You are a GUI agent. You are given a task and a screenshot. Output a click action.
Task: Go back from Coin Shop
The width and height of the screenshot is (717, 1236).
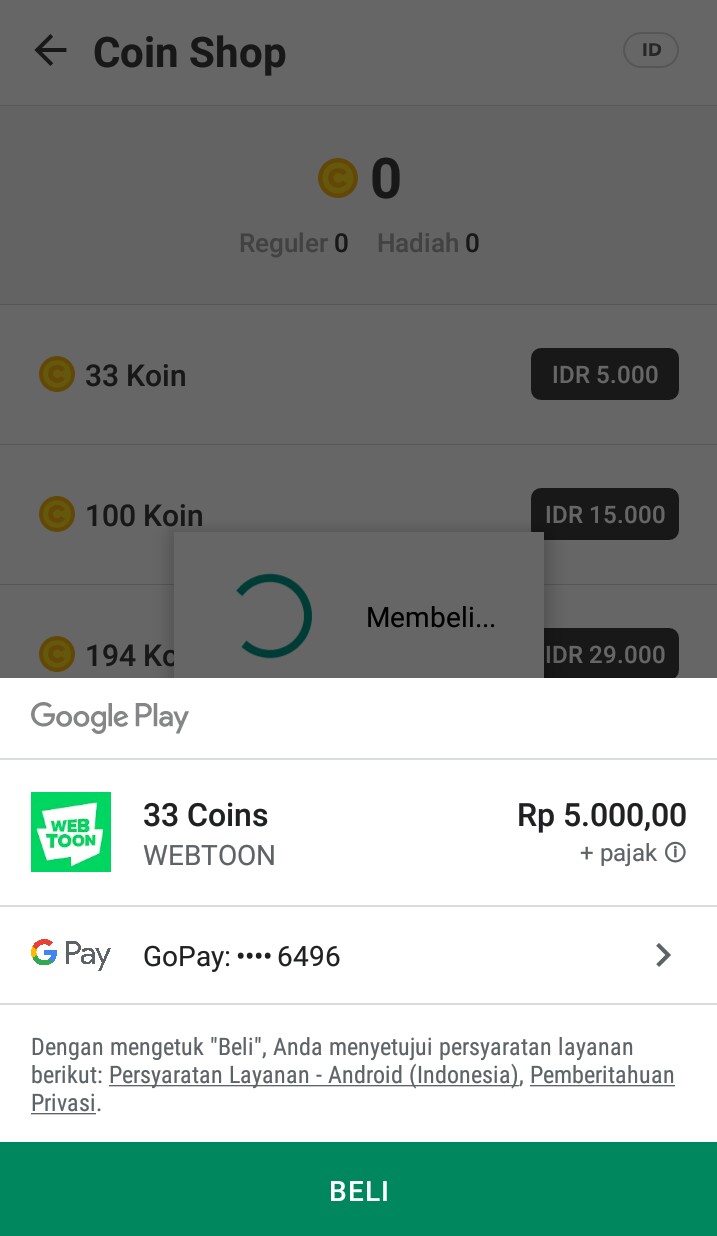(50, 51)
